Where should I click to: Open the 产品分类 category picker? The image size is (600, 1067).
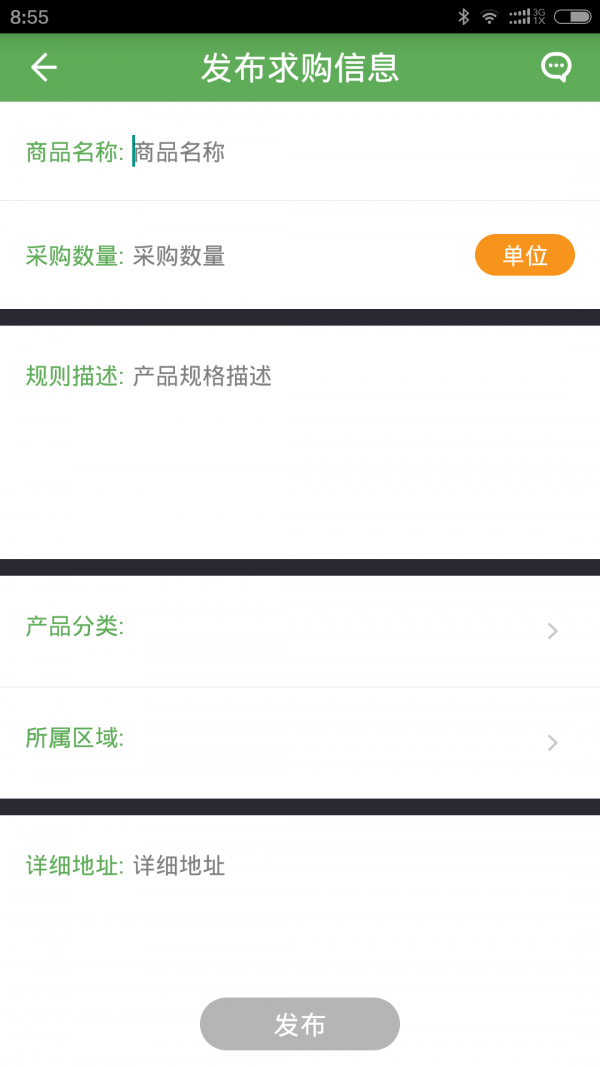point(300,630)
